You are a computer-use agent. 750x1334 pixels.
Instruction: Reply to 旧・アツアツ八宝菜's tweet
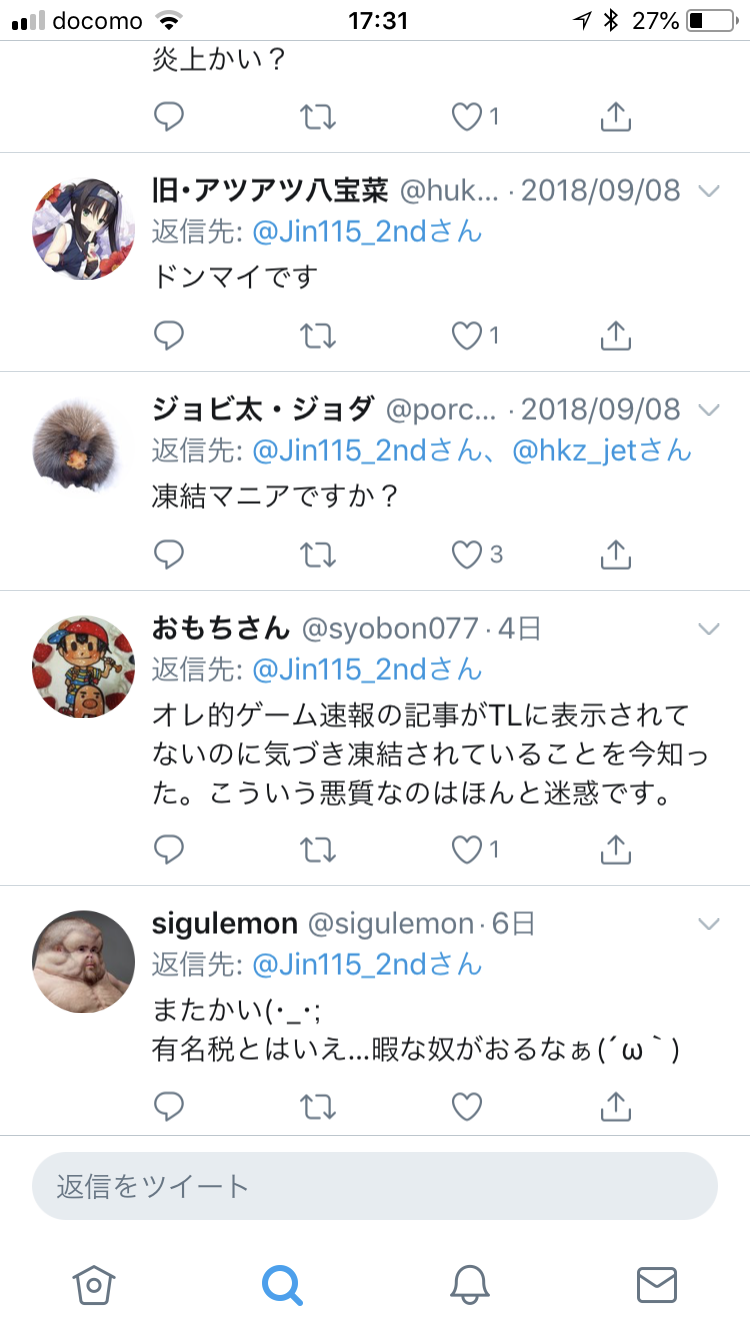pyautogui.click(x=169, y=336)
